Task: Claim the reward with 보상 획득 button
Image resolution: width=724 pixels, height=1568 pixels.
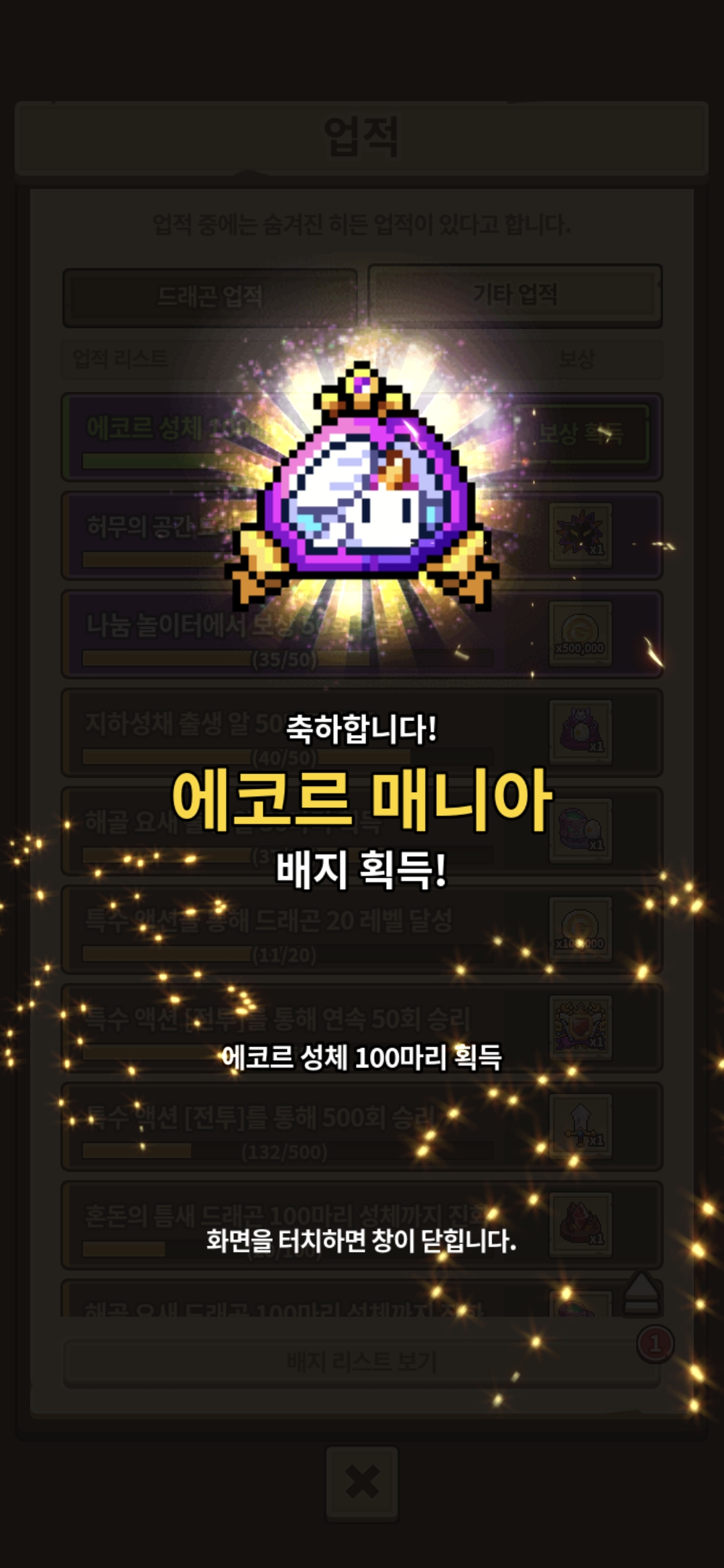Action: click(582, 434)
